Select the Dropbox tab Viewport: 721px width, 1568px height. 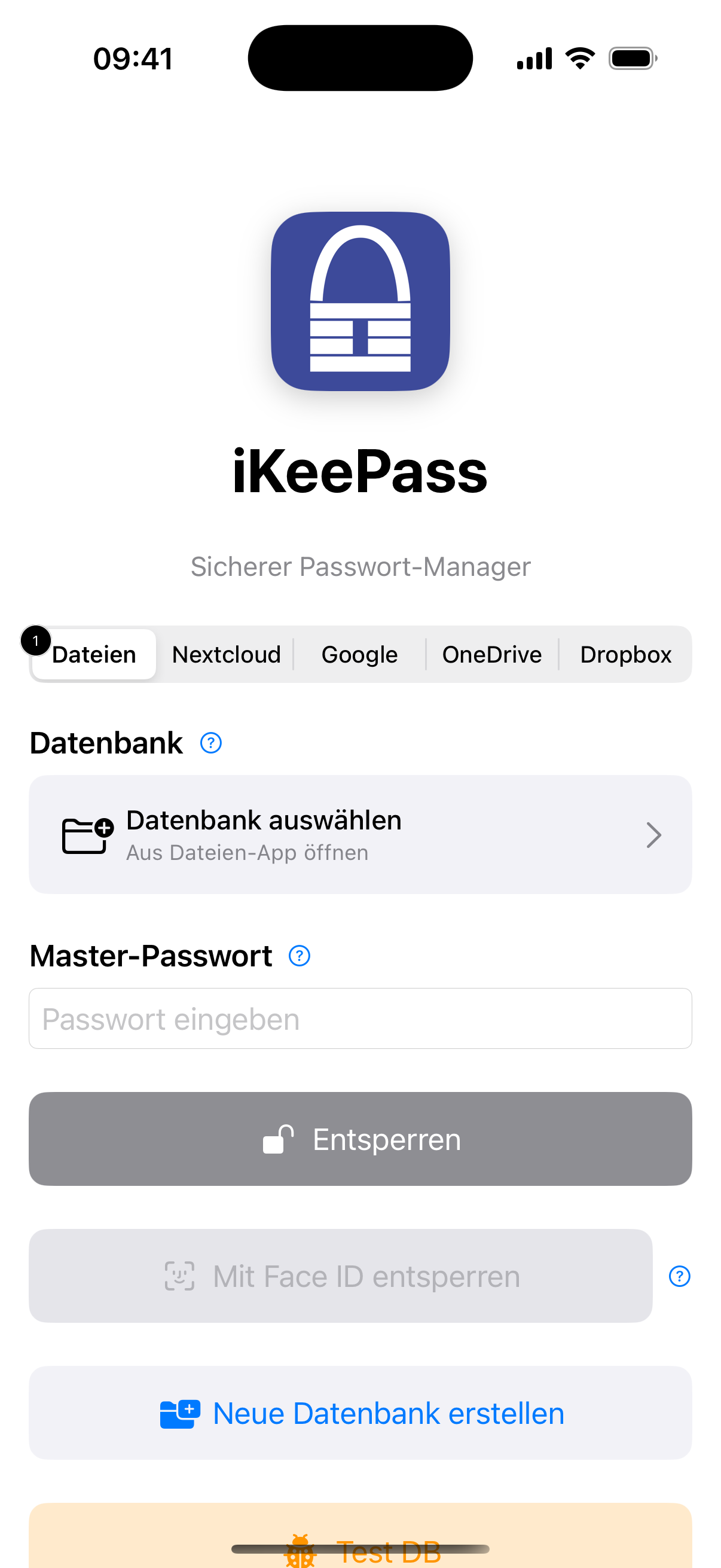pyautogui.click(x=625, y=654)
